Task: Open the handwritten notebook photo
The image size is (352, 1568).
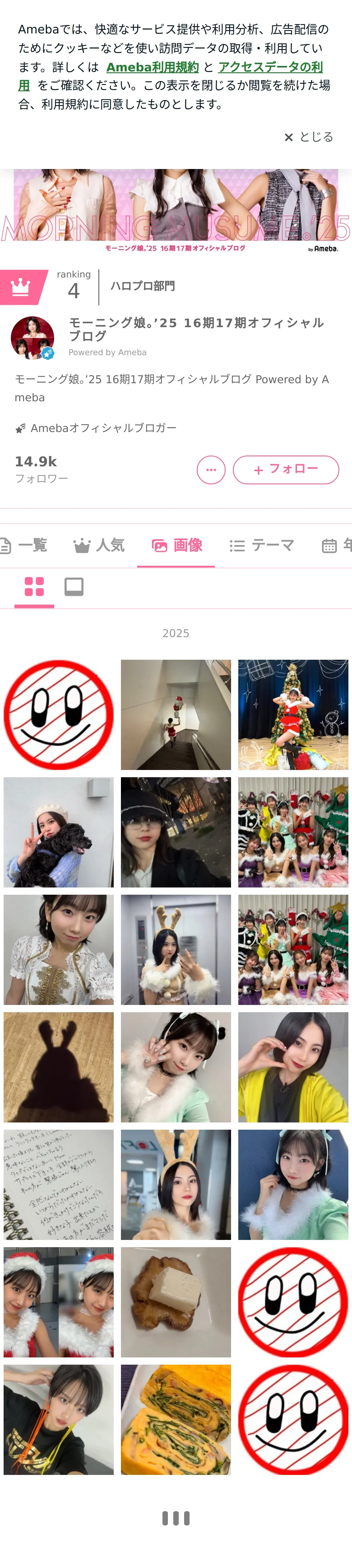Action: (58, 1185)
